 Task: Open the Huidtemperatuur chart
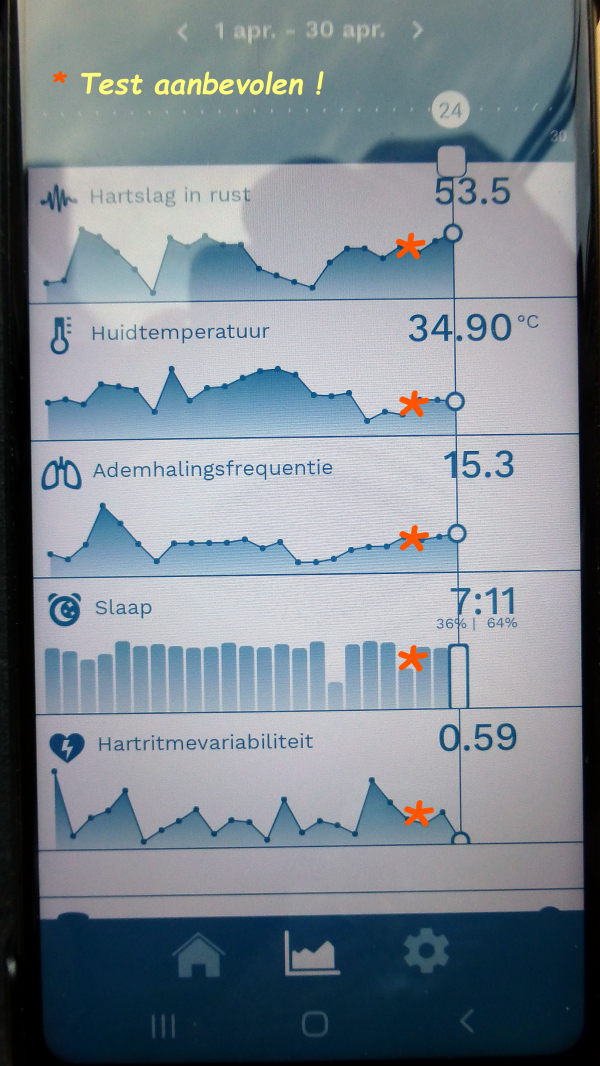pos(250,385)
